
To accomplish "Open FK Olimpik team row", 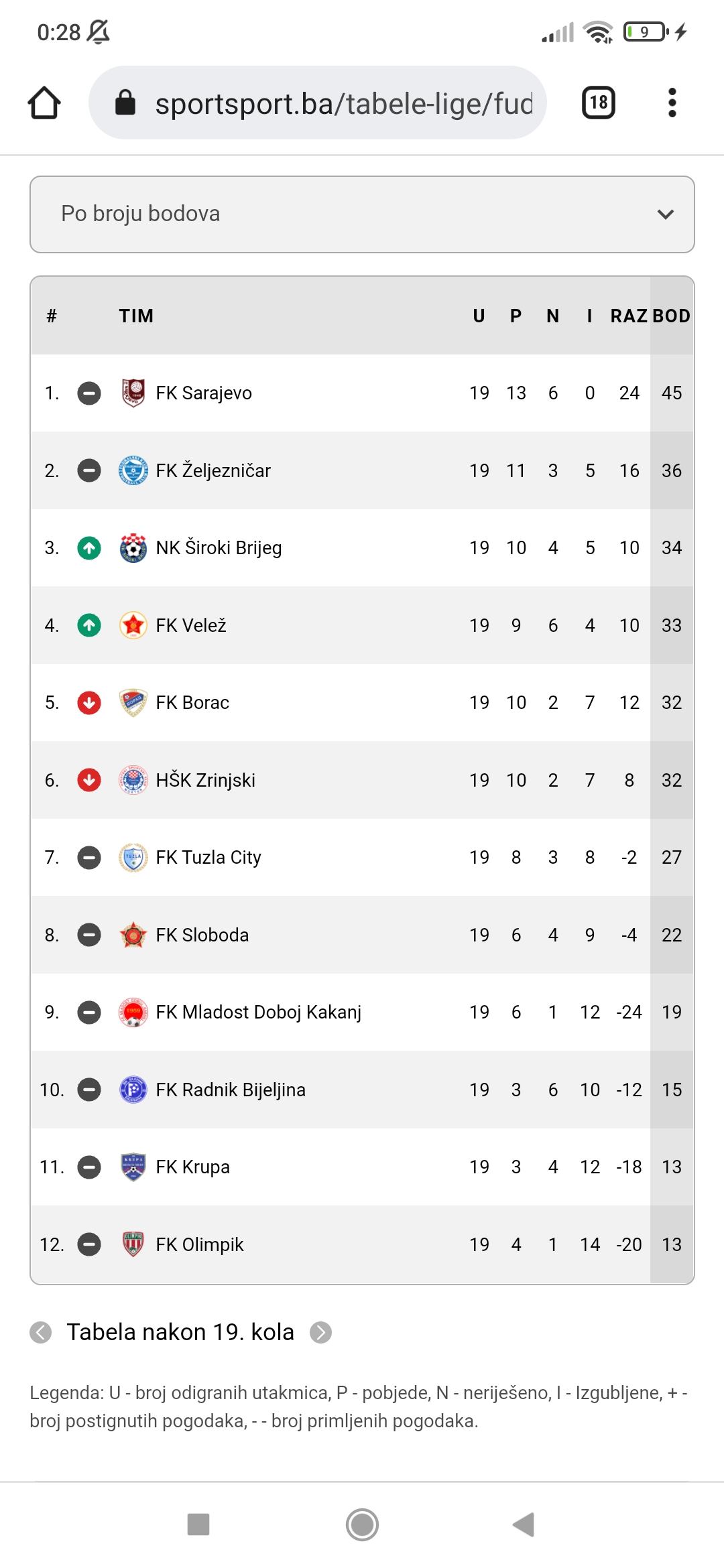I will tap(362, 1244).
